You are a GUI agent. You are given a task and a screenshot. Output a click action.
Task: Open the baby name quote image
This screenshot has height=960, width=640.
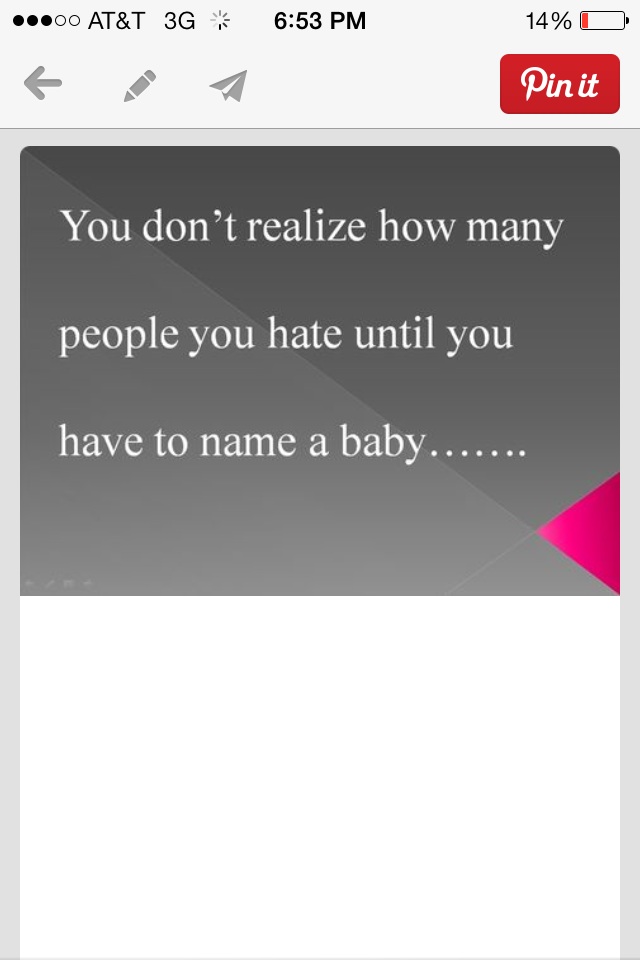click(x=320, y=371)
